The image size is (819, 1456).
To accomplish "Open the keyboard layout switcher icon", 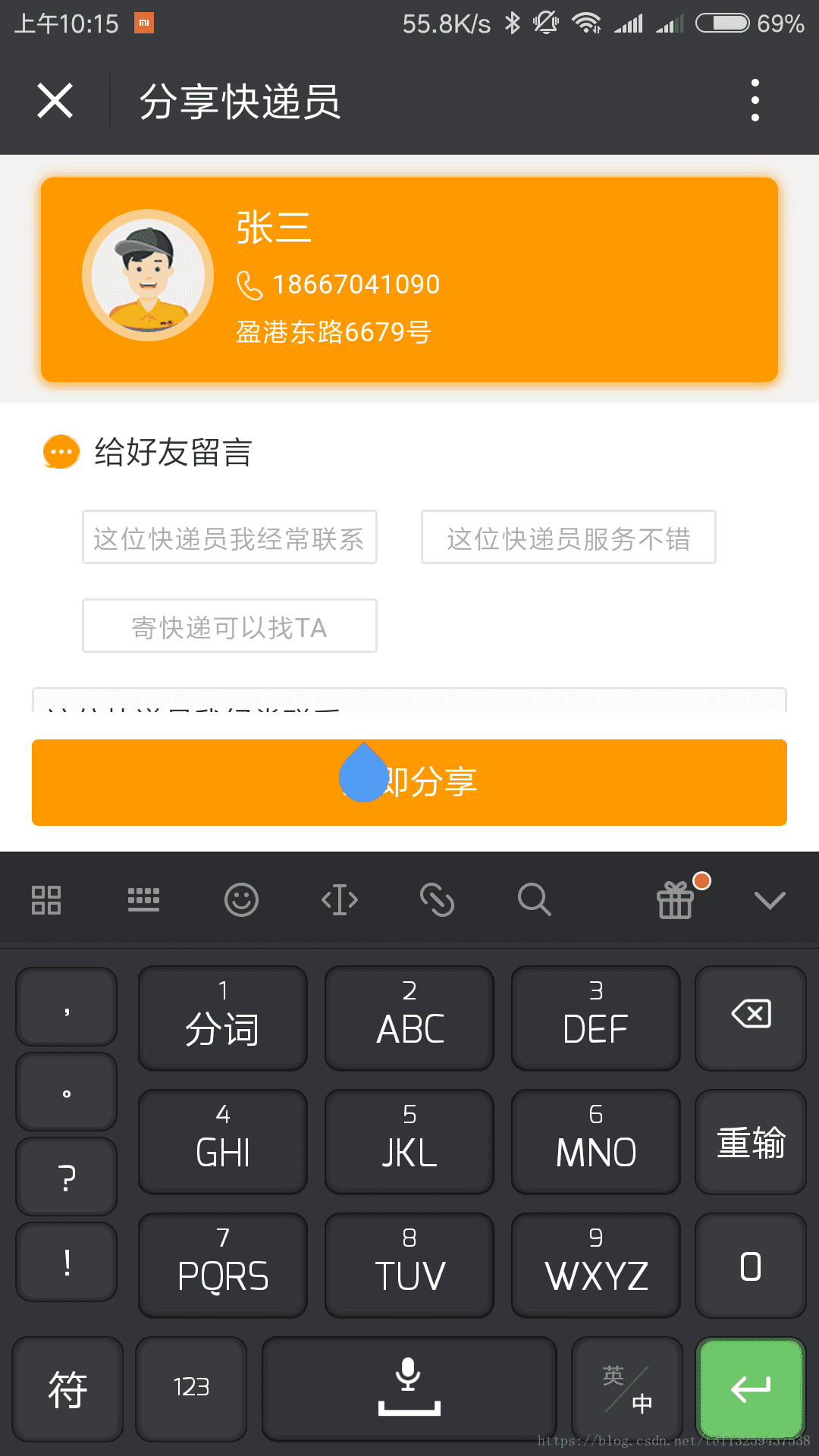I will point(144,900).
